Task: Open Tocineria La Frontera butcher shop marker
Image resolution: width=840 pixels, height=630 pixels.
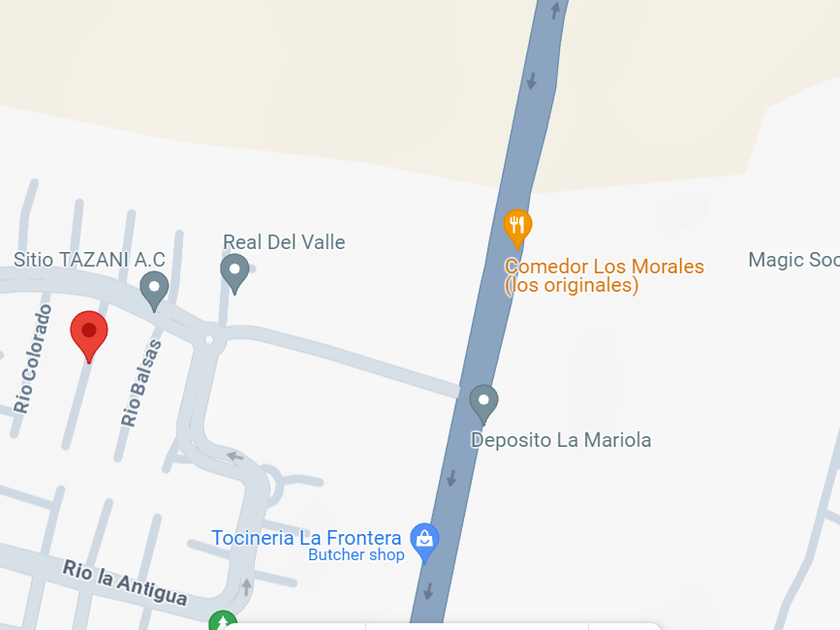Action: [x=425, y=540]
